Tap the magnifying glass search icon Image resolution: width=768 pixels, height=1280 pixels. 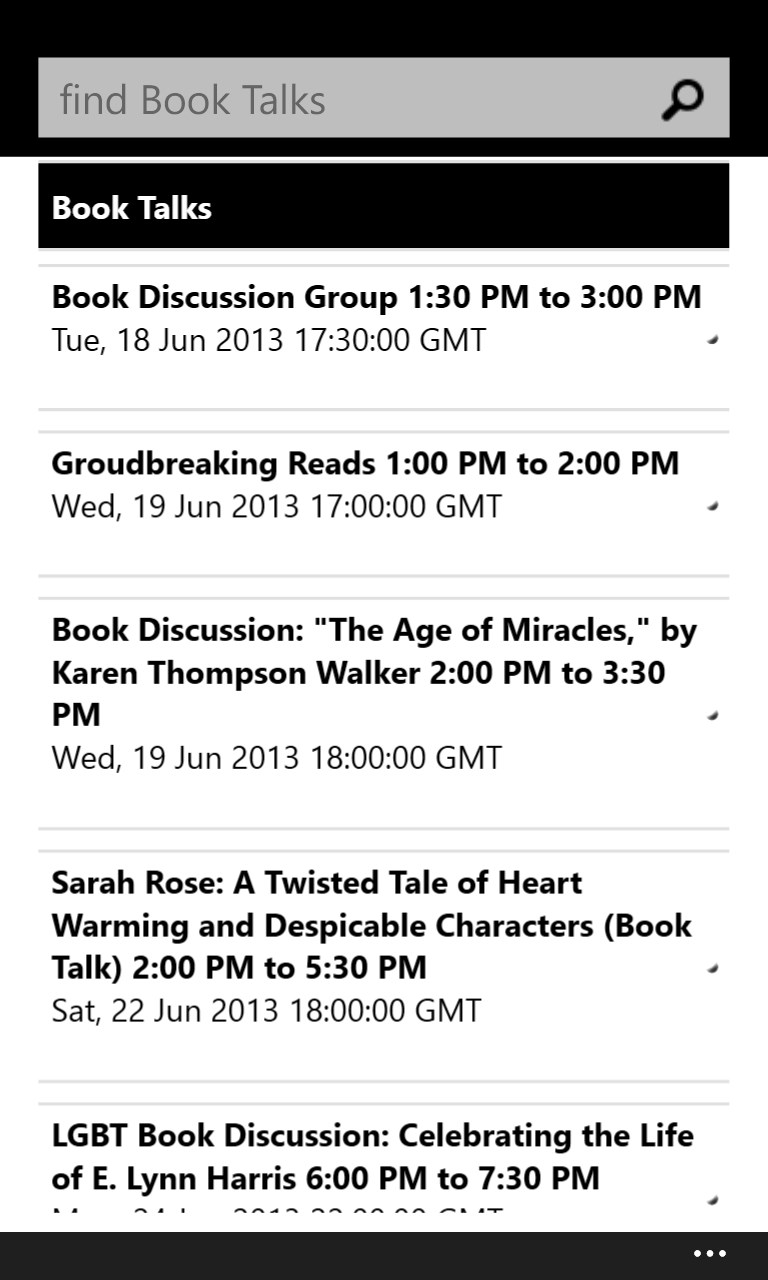[683, 99]
